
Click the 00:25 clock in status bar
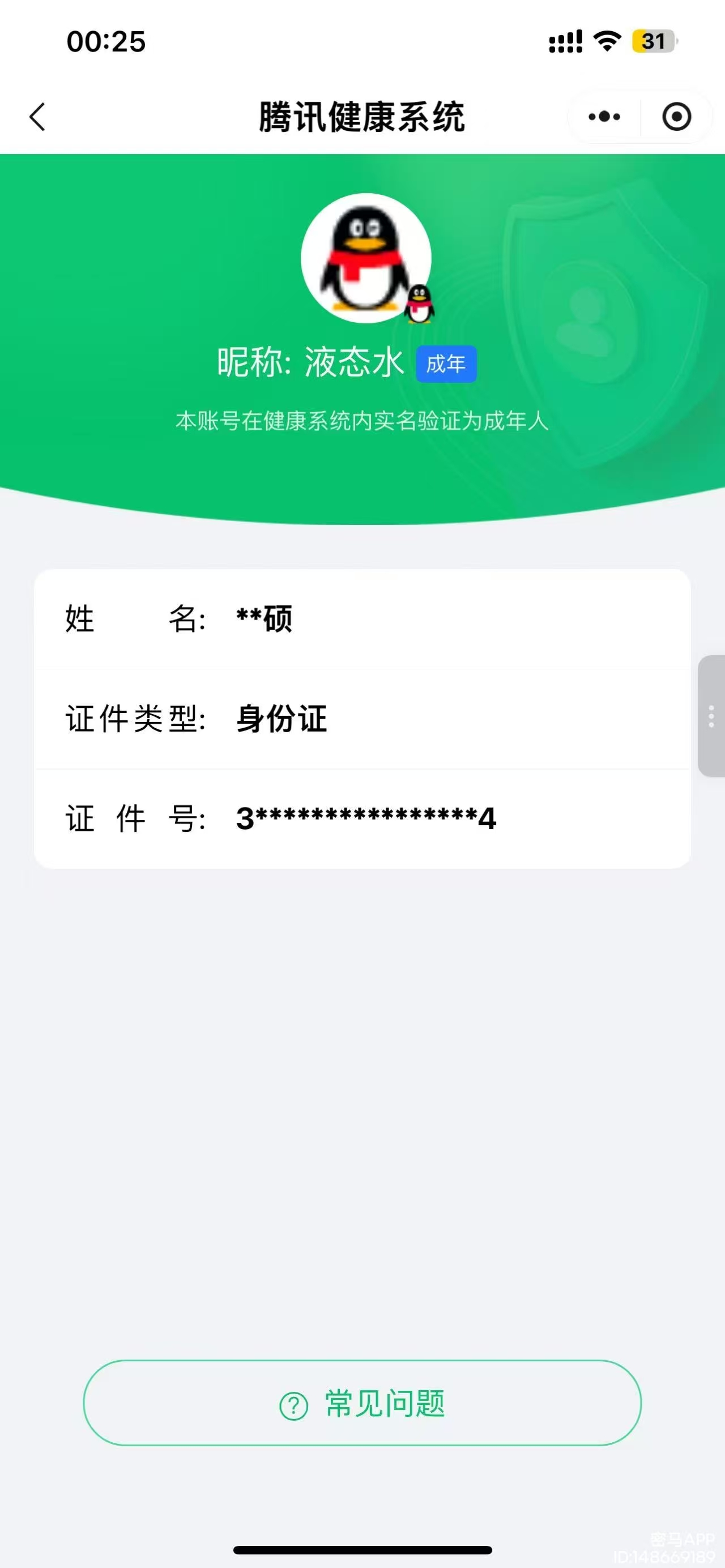click(x=106, y=41)
